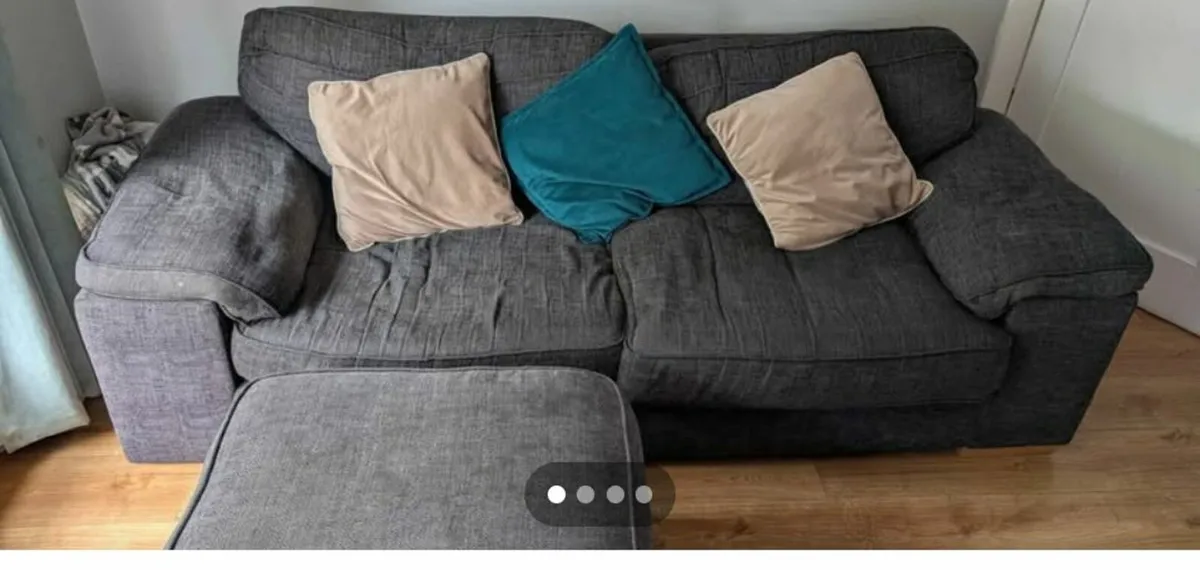This screenshot has height=570, width=1200.
Task: Jump to the second photo indicator dot
Action: tap(586, 494)
